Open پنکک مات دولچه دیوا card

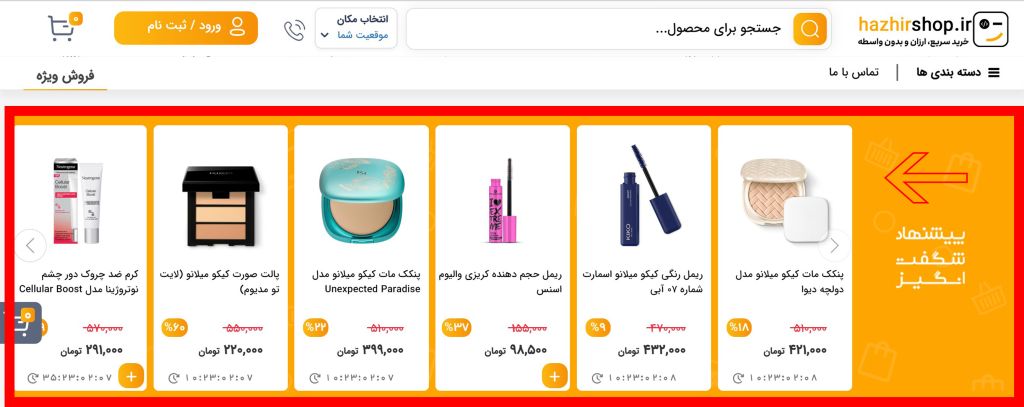[784, 230]
